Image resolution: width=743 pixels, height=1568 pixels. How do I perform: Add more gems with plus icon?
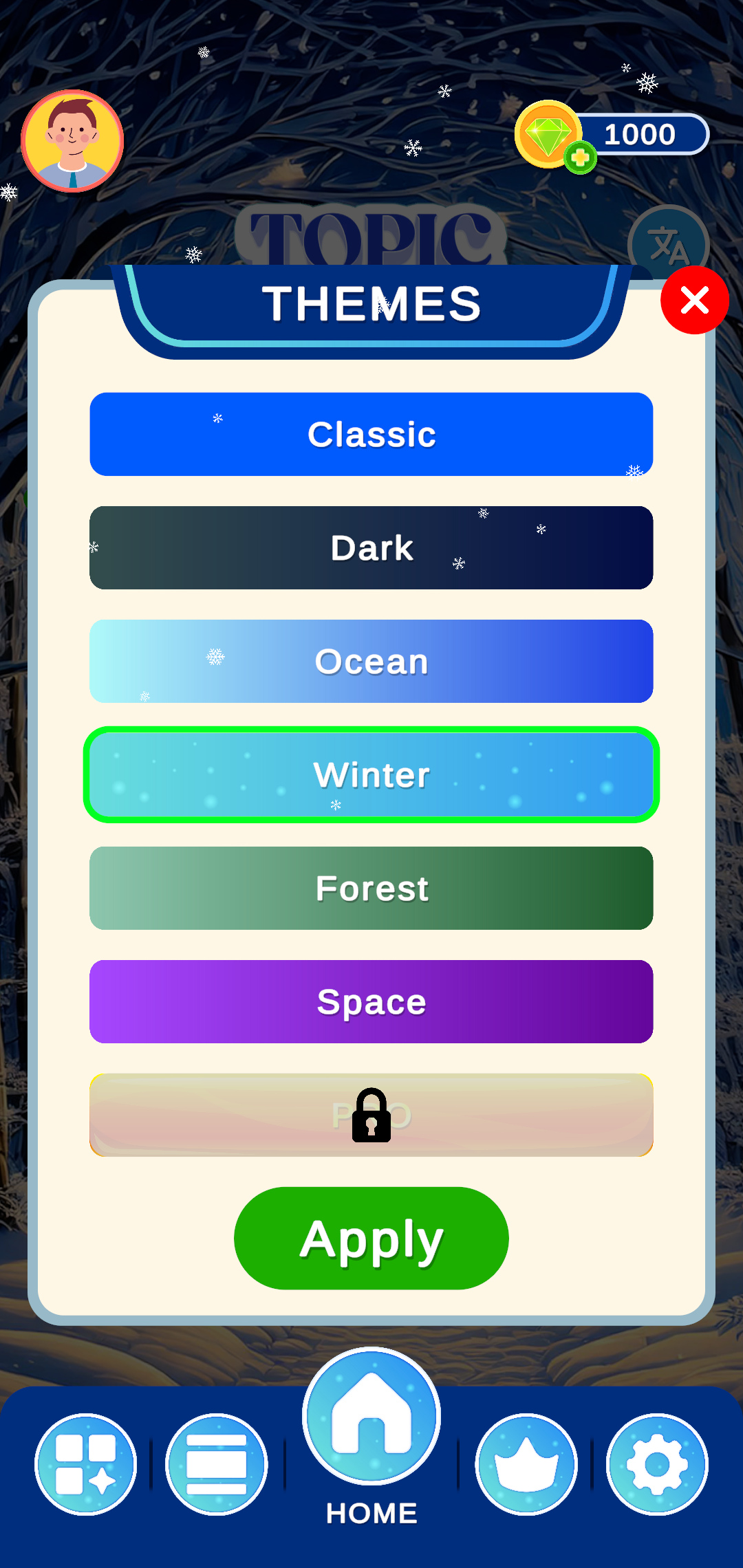(x=580, y=157)
